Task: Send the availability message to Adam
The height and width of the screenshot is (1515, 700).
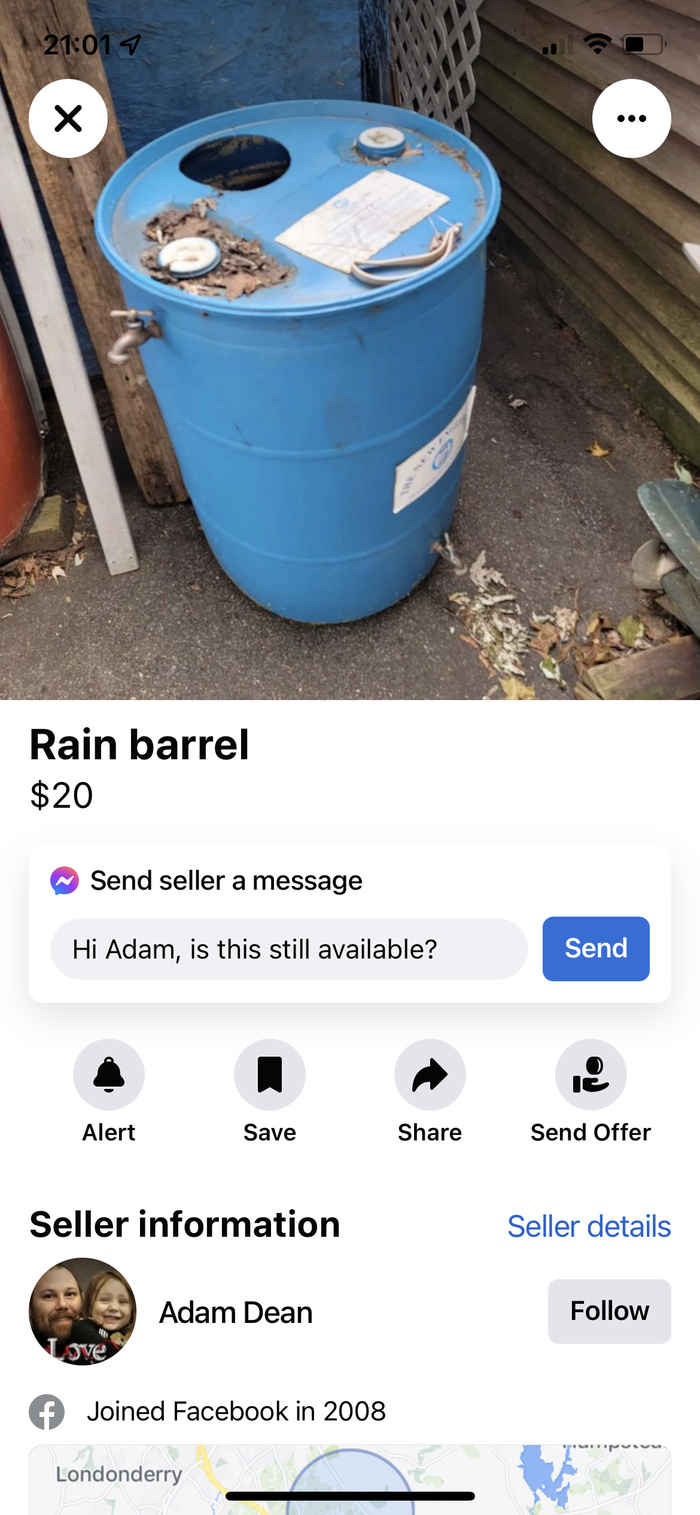Action: click(x=595, y=948)
